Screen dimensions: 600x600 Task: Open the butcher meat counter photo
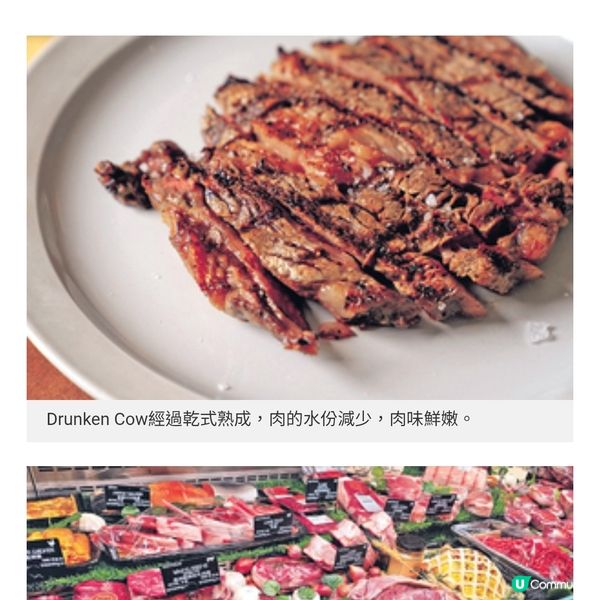click(300, 532)
